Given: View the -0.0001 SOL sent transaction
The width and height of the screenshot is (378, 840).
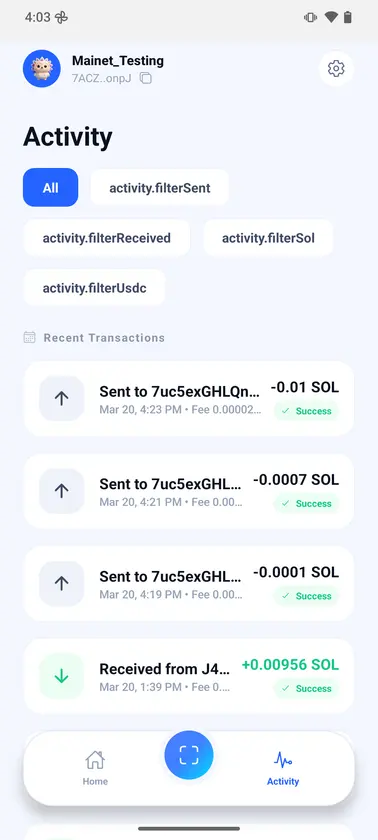Looking at the screenshot, I should [189, 583].
